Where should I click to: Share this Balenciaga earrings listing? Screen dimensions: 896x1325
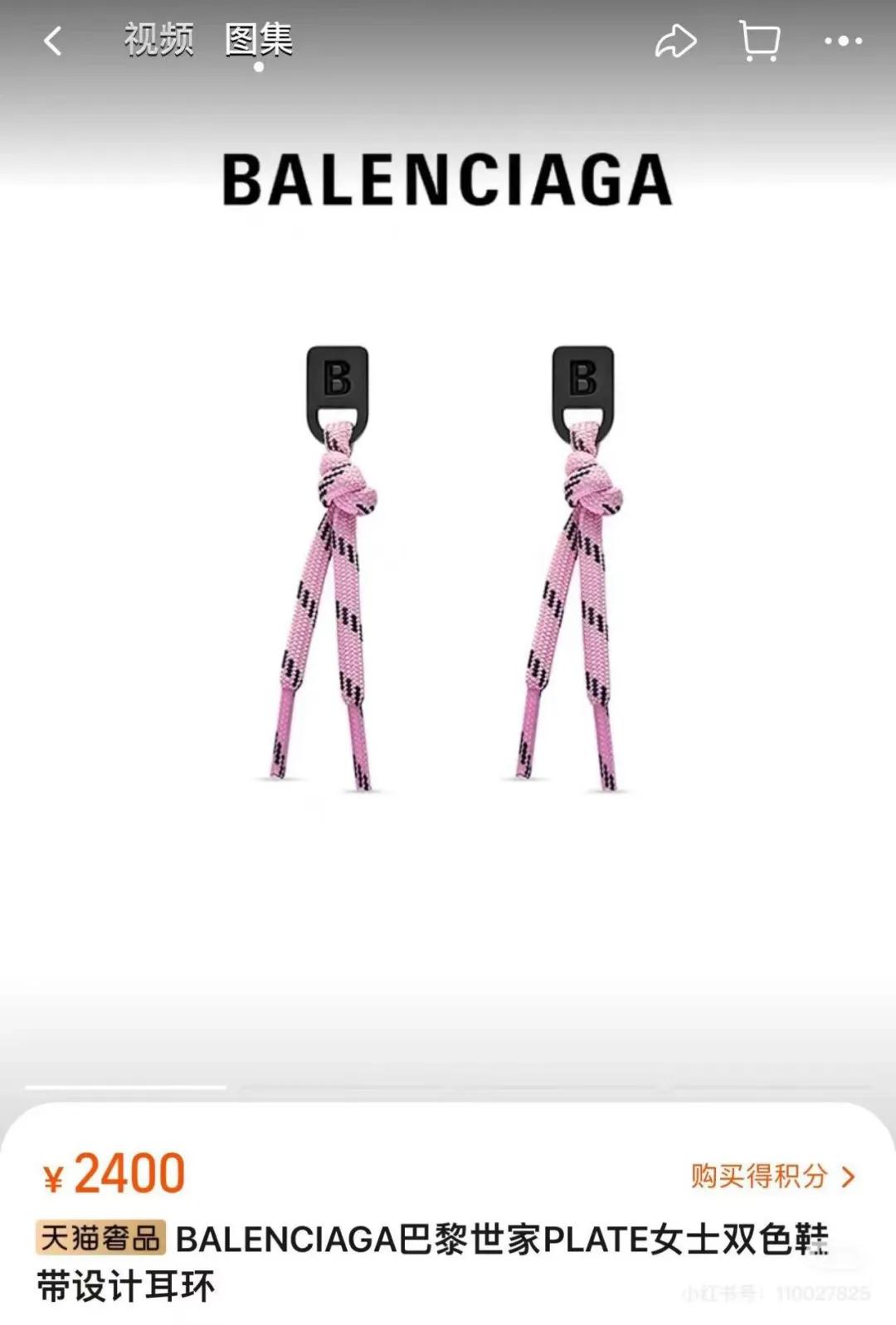point(675,41)
